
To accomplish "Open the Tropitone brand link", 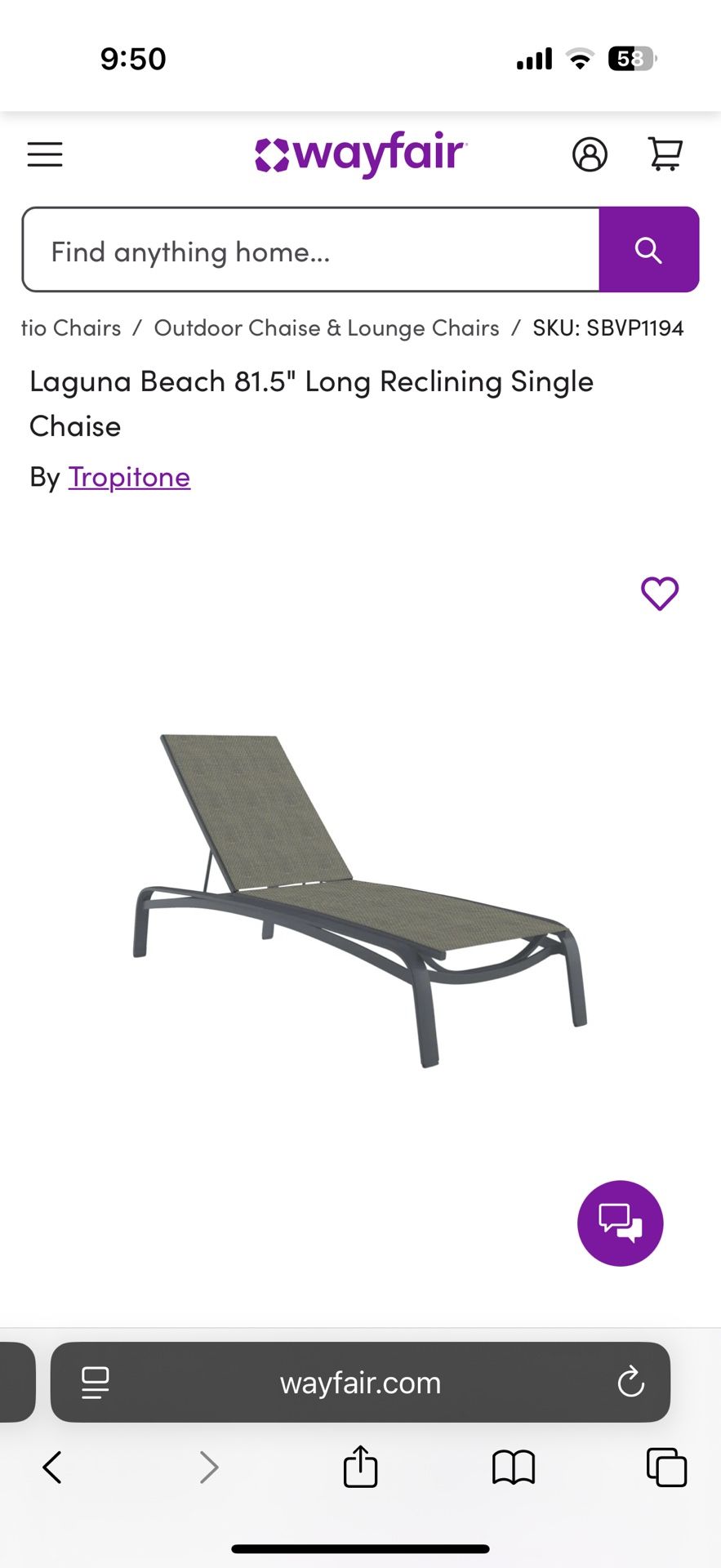I will click(129, 476).
